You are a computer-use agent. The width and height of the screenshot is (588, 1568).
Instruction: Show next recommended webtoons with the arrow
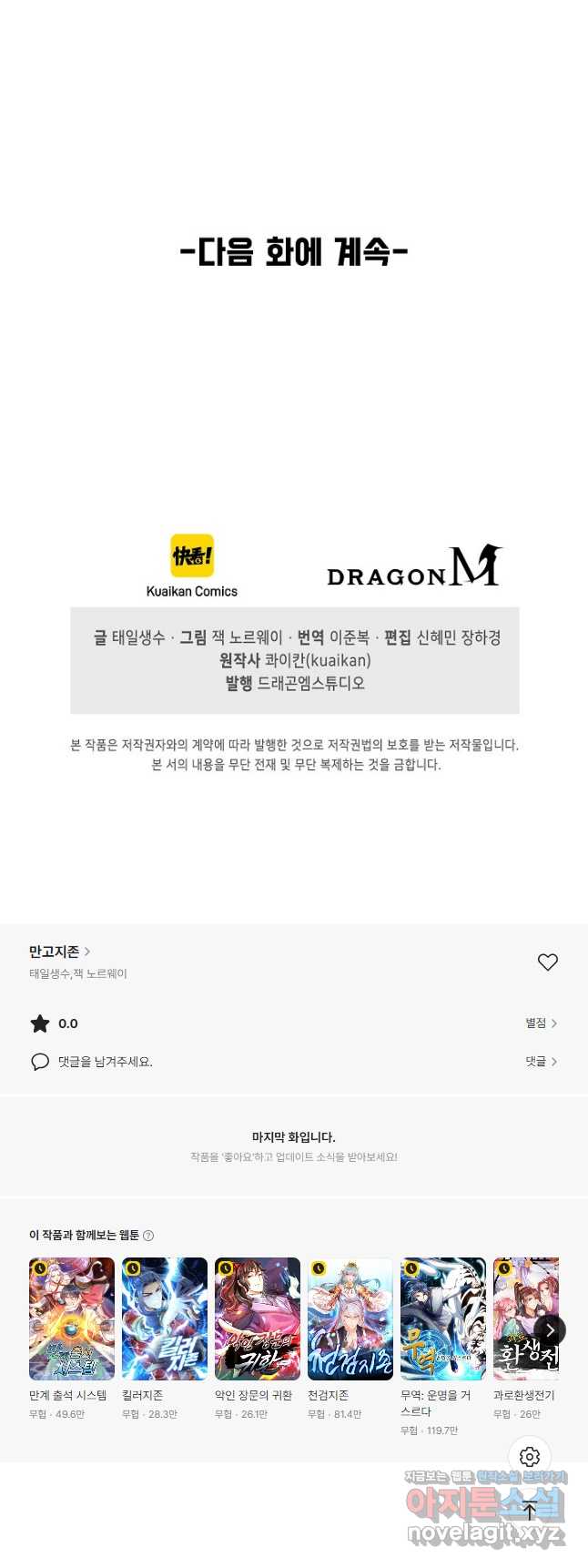coord(550,1330)
